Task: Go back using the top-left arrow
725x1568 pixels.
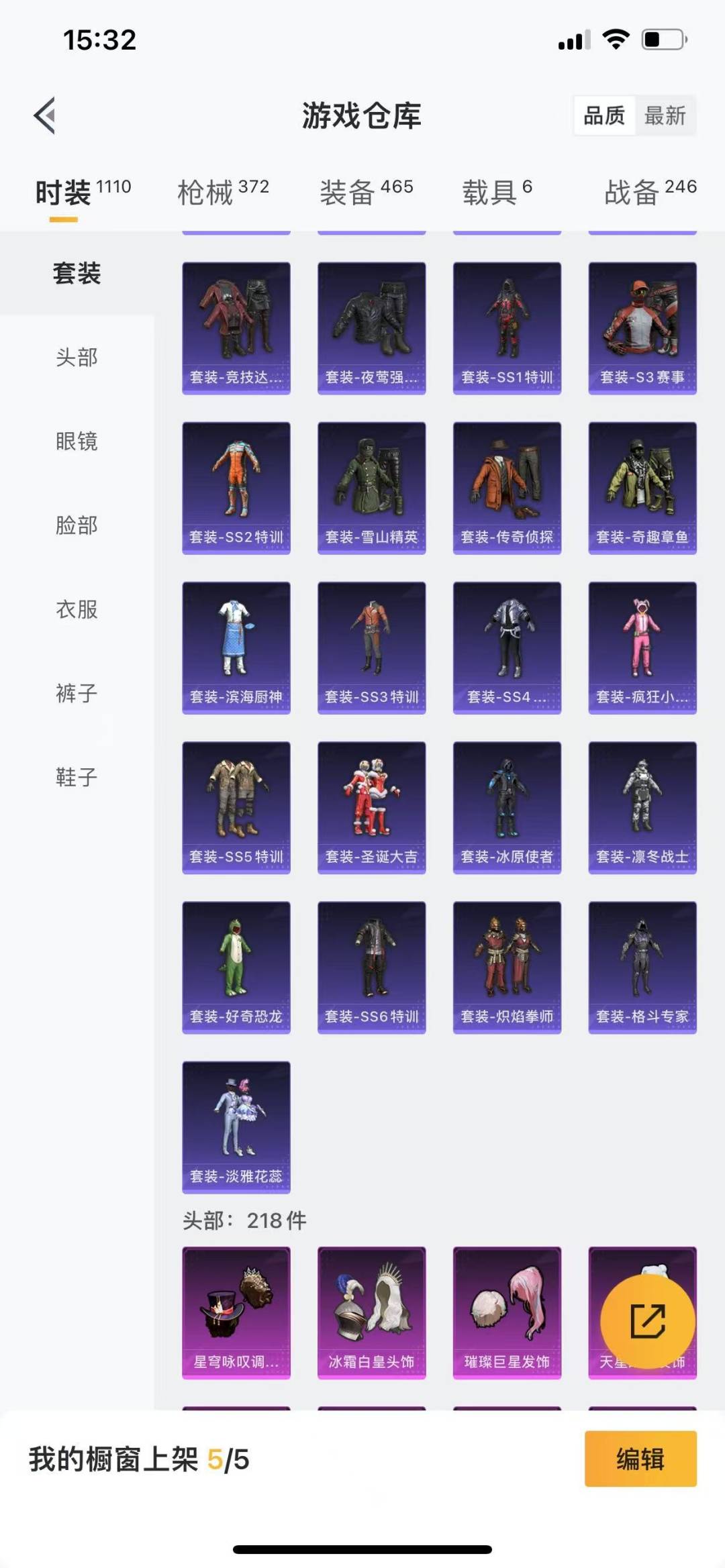Action: 45,116
